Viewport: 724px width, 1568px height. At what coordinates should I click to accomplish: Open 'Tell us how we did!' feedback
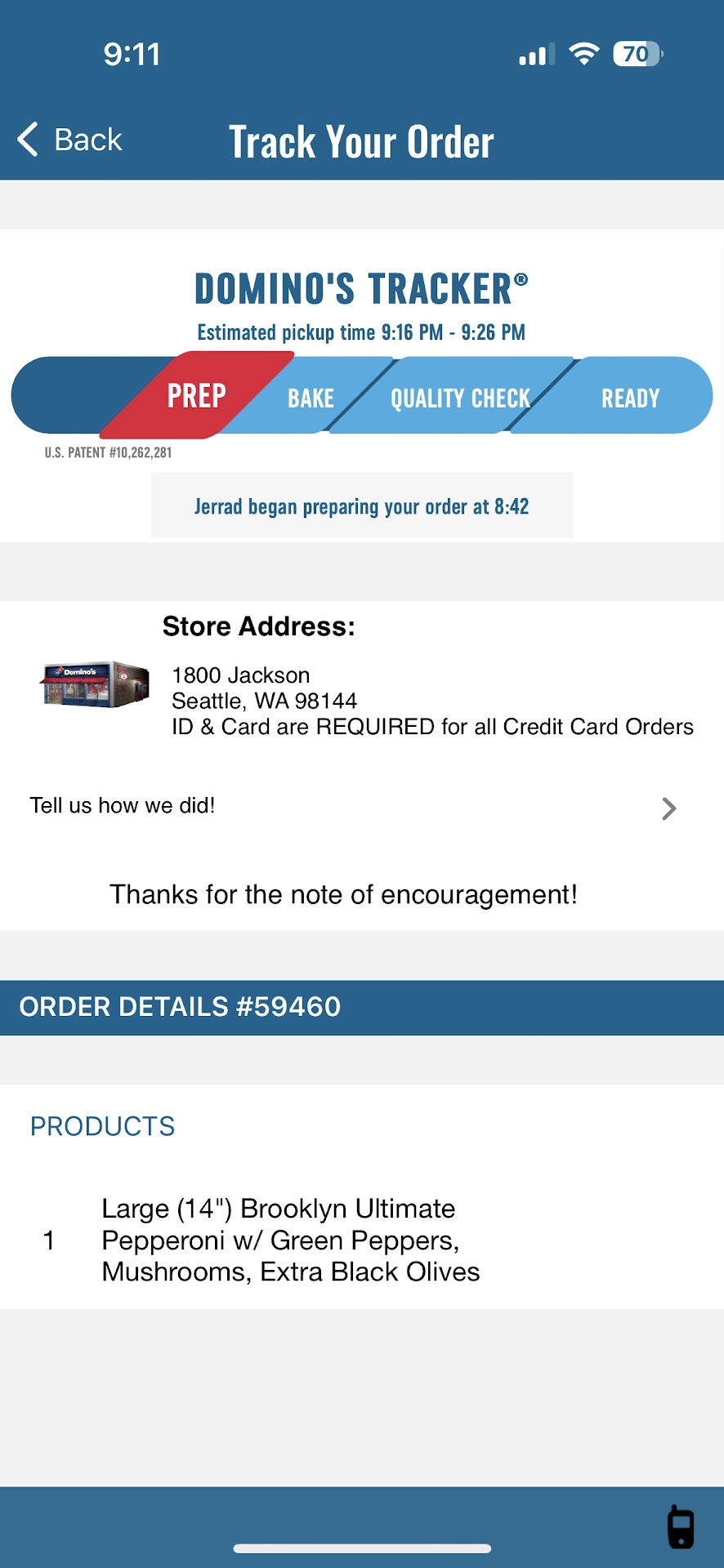pyautogui.click(x=351, y=807)
